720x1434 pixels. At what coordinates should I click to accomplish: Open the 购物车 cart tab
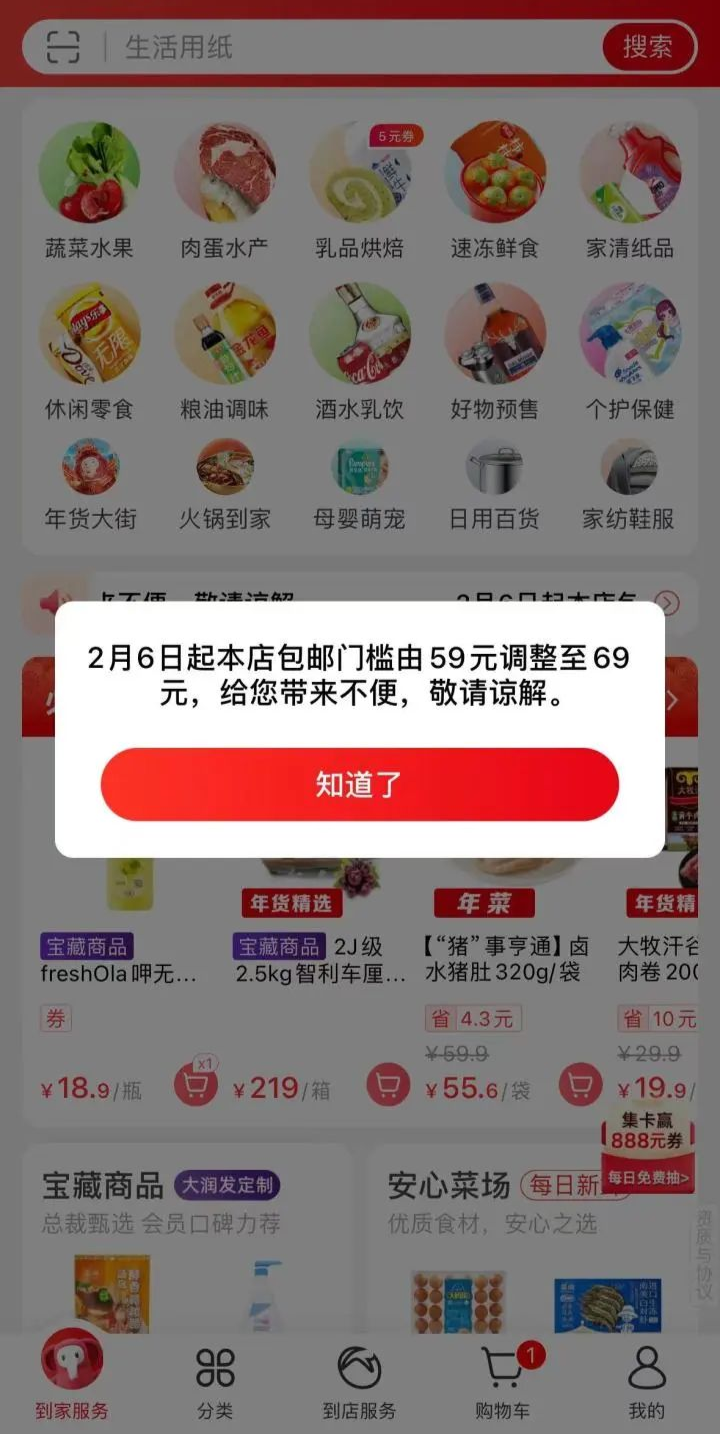[503, 1382]
